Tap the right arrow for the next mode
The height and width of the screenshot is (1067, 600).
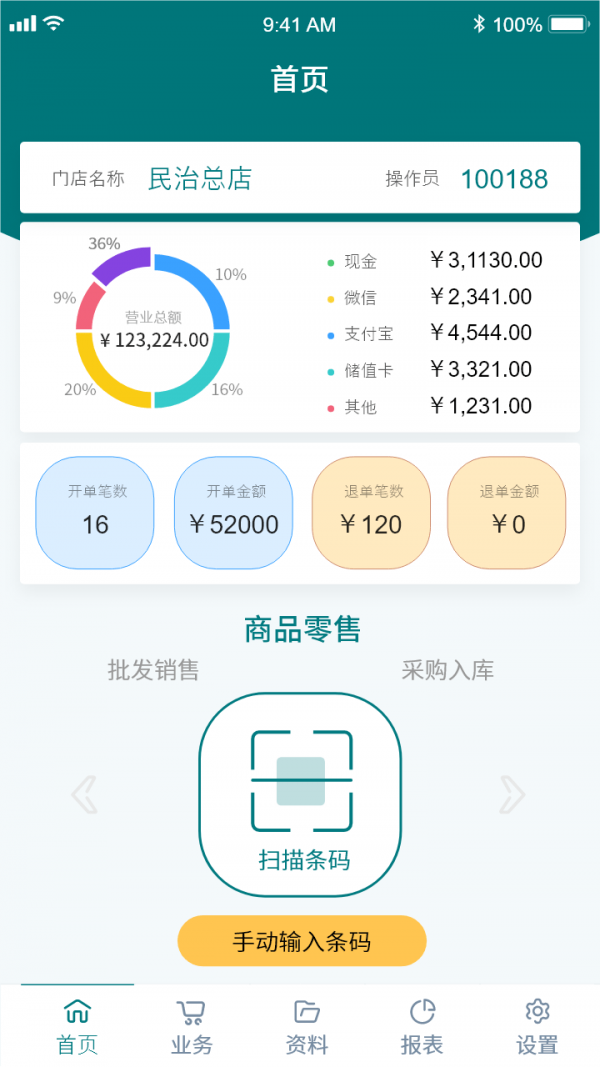point(512,795)
